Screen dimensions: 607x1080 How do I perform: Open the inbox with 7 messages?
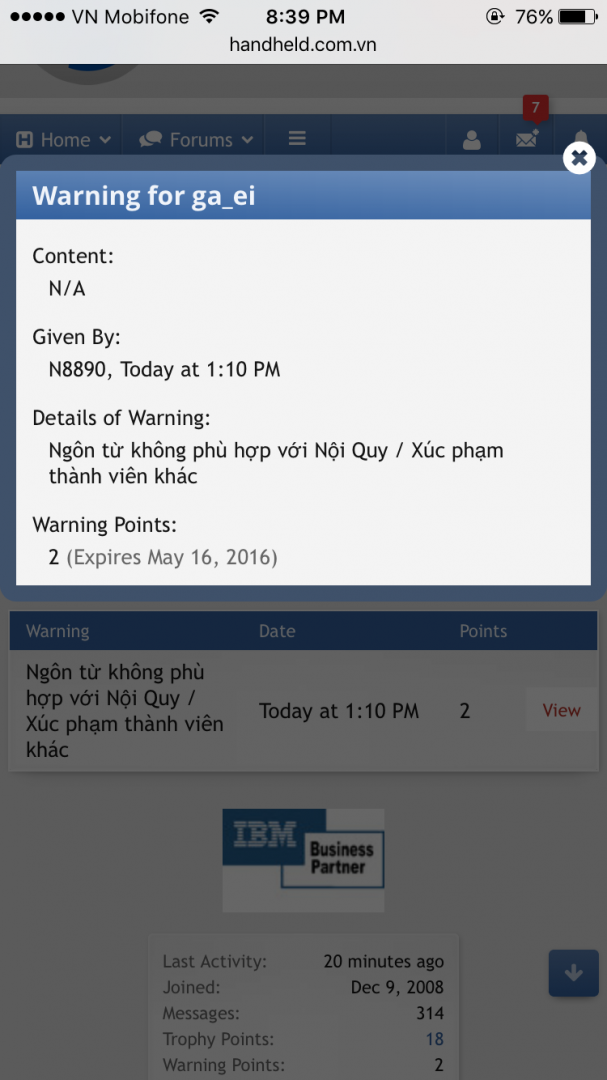coord(527,140)
